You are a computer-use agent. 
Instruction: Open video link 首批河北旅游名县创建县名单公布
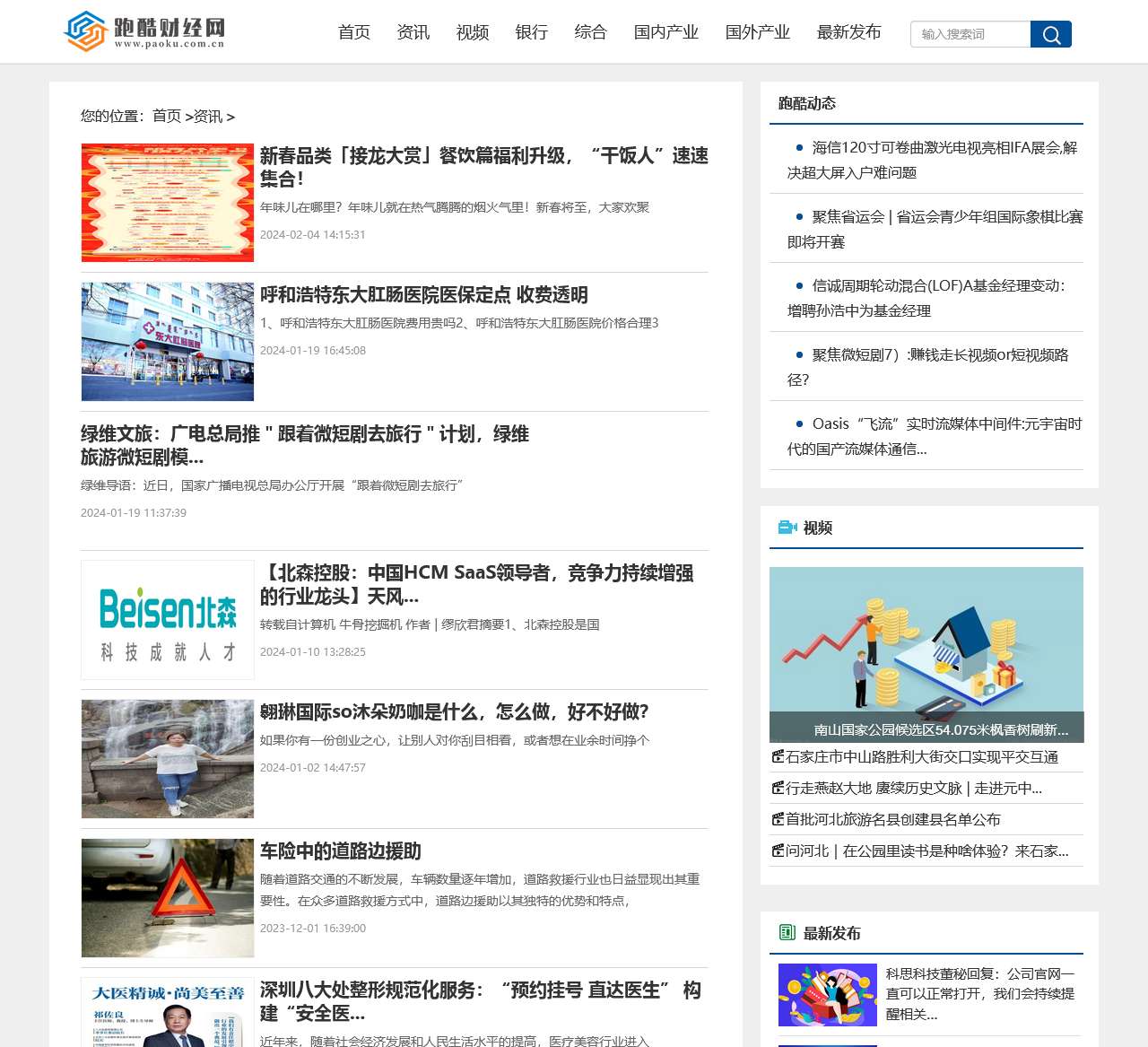coord(892,819)
